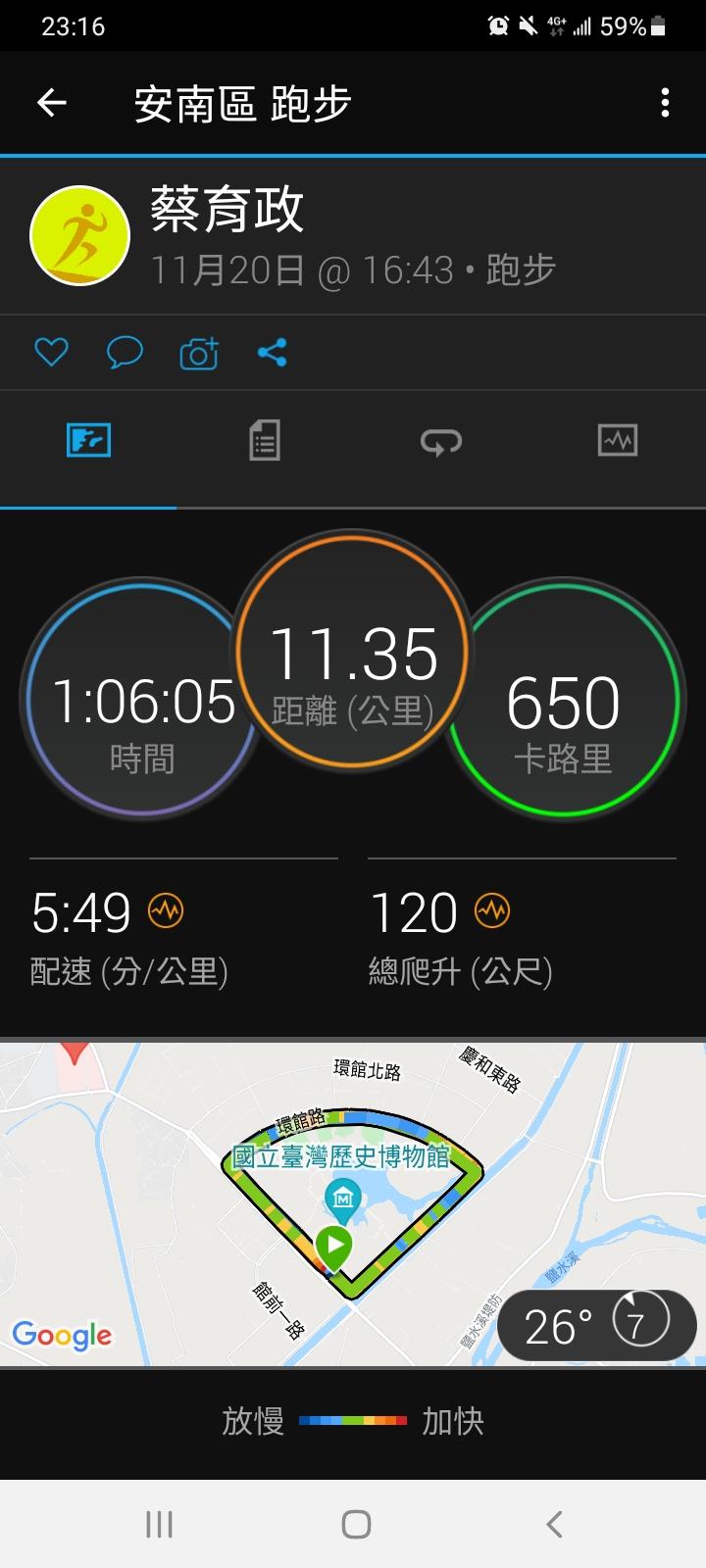Open the three-dot overflow menu
Screen dimensions: 706x1568
(665, 103)
